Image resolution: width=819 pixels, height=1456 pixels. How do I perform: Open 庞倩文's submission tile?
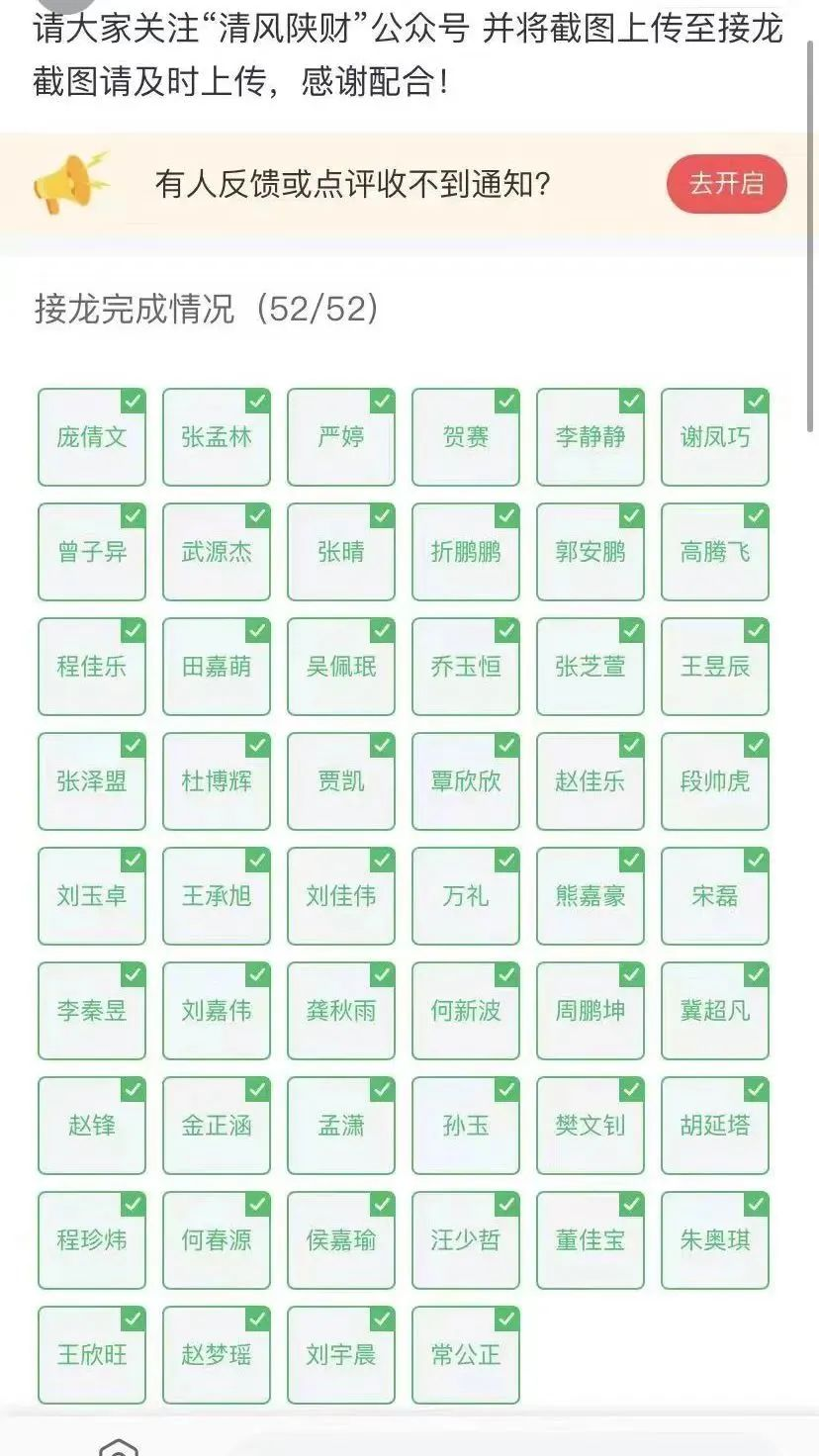pyautogui.click(x=92, y=437)
